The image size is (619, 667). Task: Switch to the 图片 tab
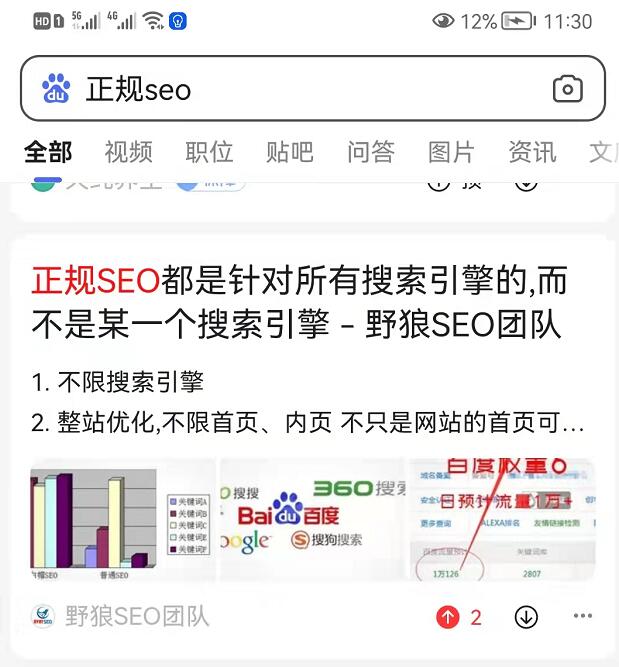(451, 152)
